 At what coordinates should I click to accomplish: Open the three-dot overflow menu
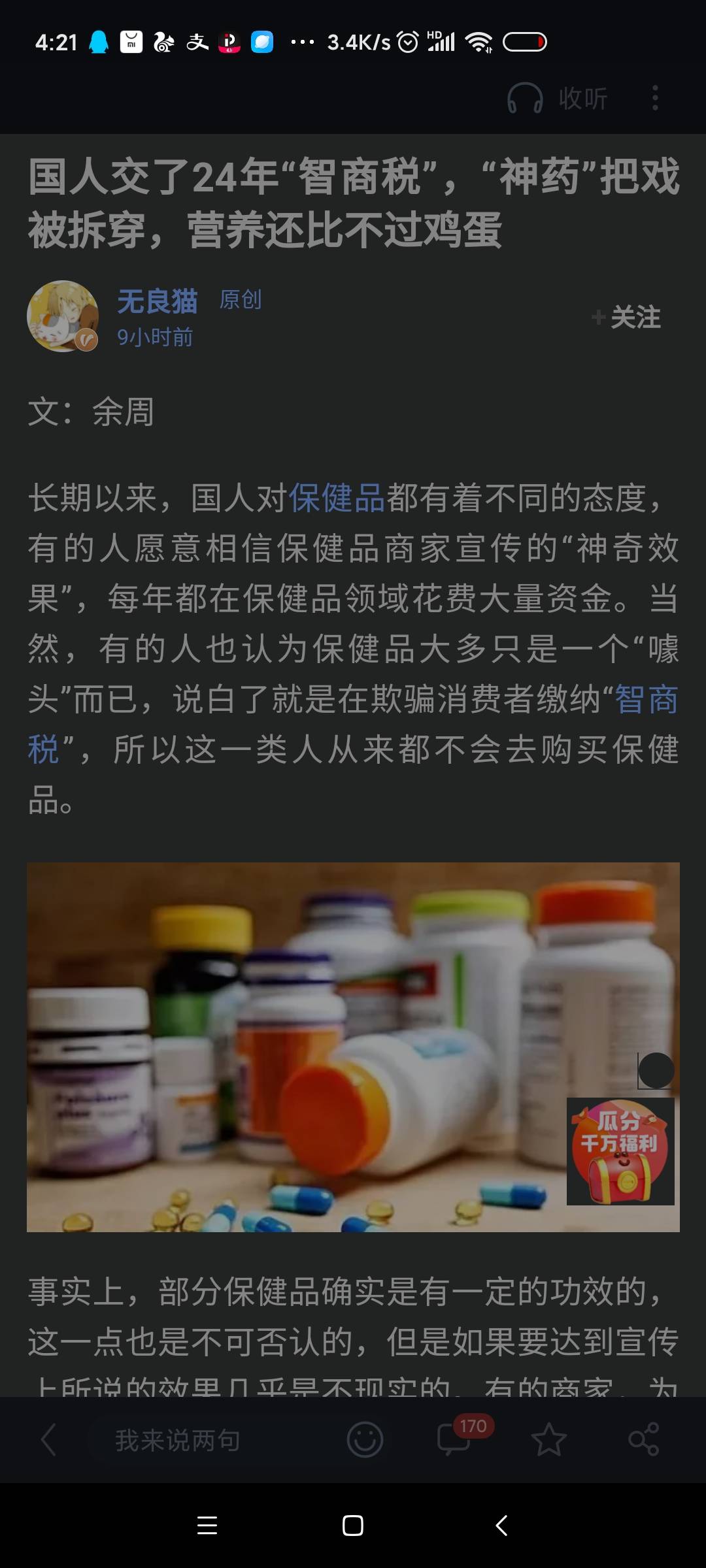(655, 99)
